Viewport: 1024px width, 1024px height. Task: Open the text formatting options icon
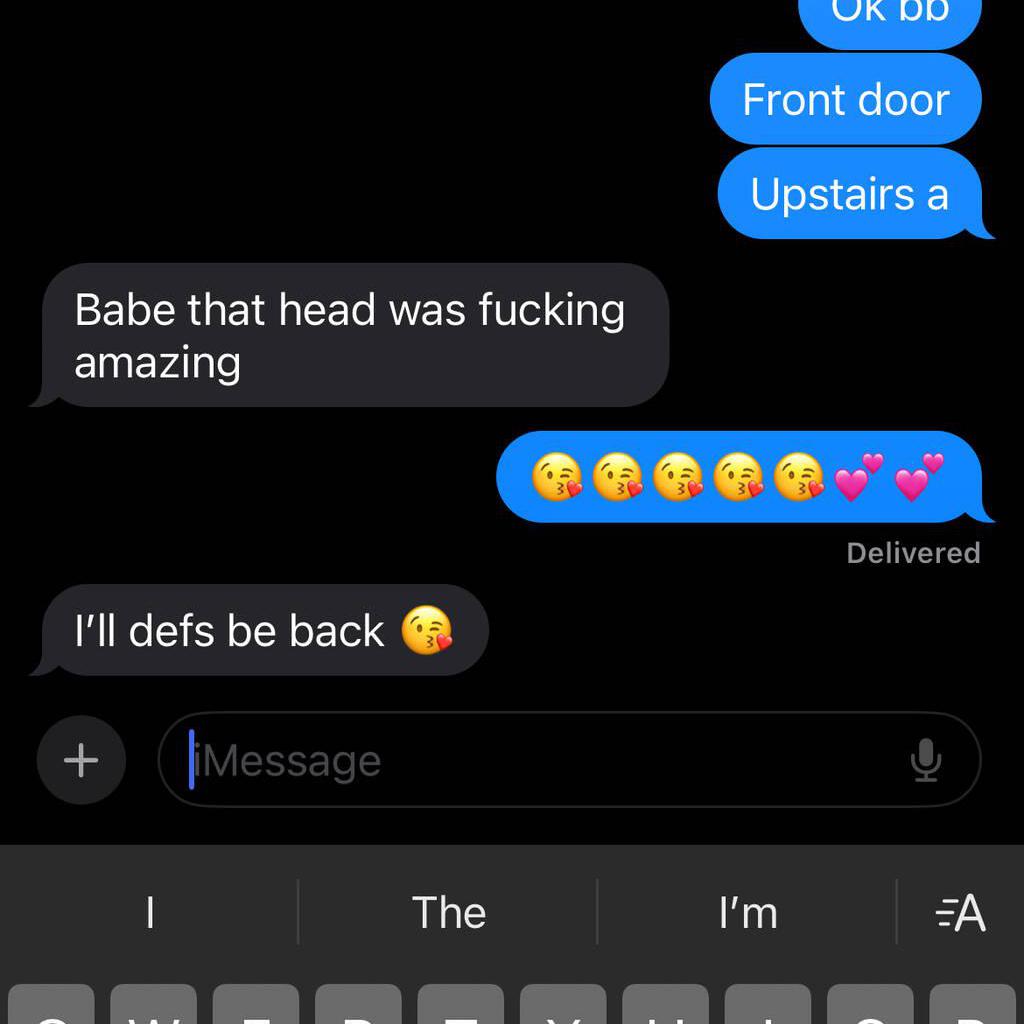(x=961, y=912)
